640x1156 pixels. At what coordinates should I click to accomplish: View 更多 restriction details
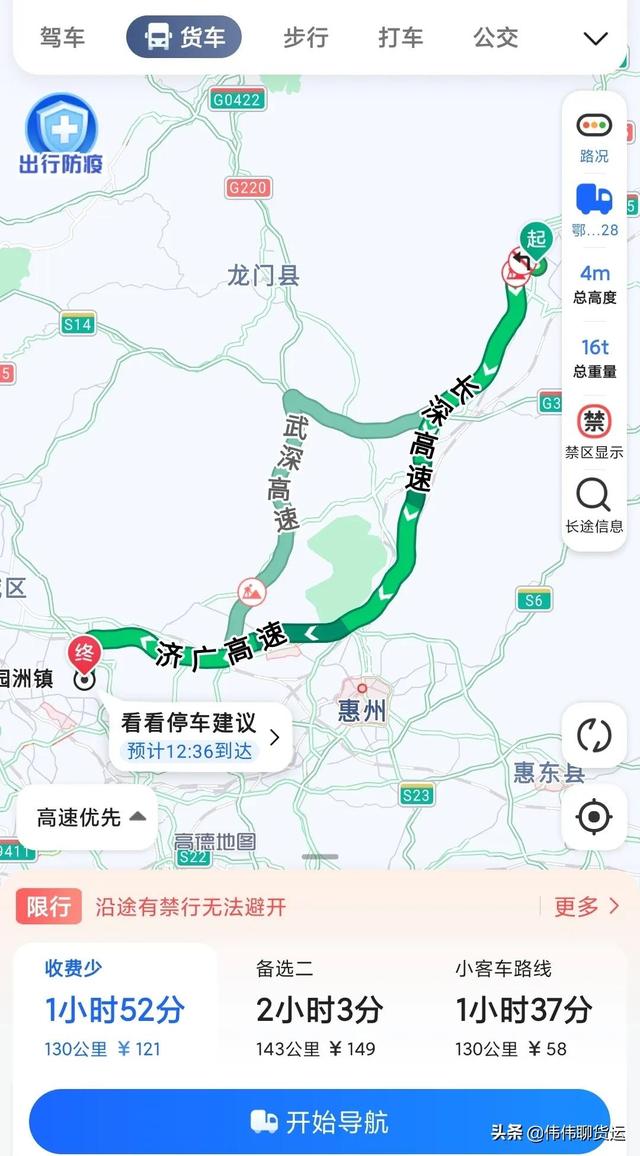586,906
